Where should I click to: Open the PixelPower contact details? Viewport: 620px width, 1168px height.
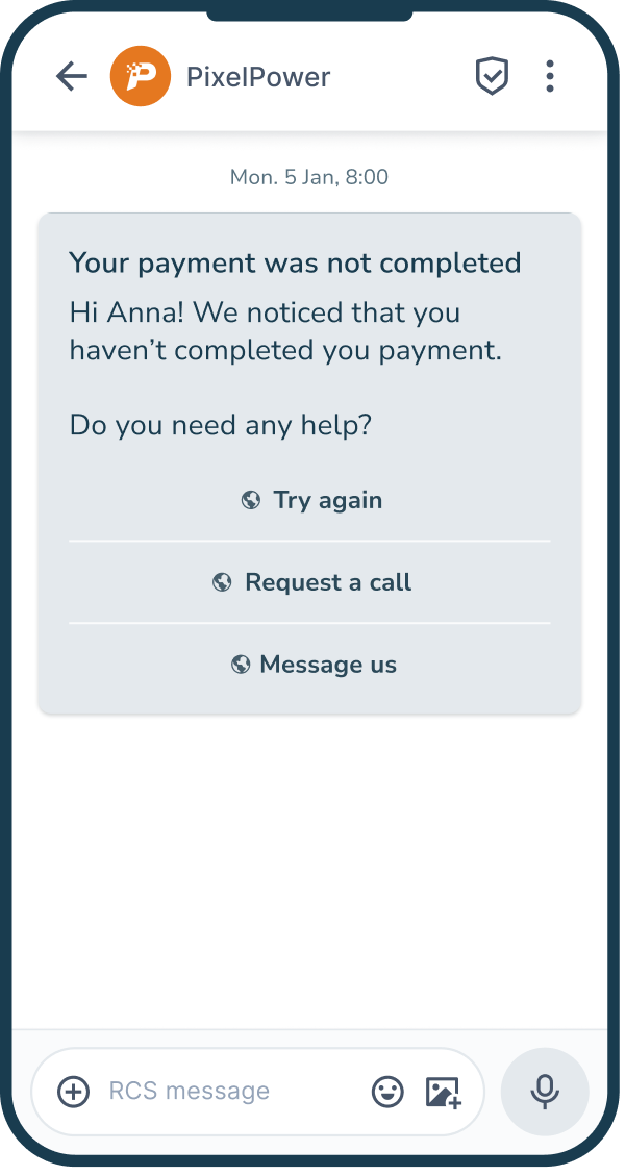pyautogui.click(x=258, y=77)
